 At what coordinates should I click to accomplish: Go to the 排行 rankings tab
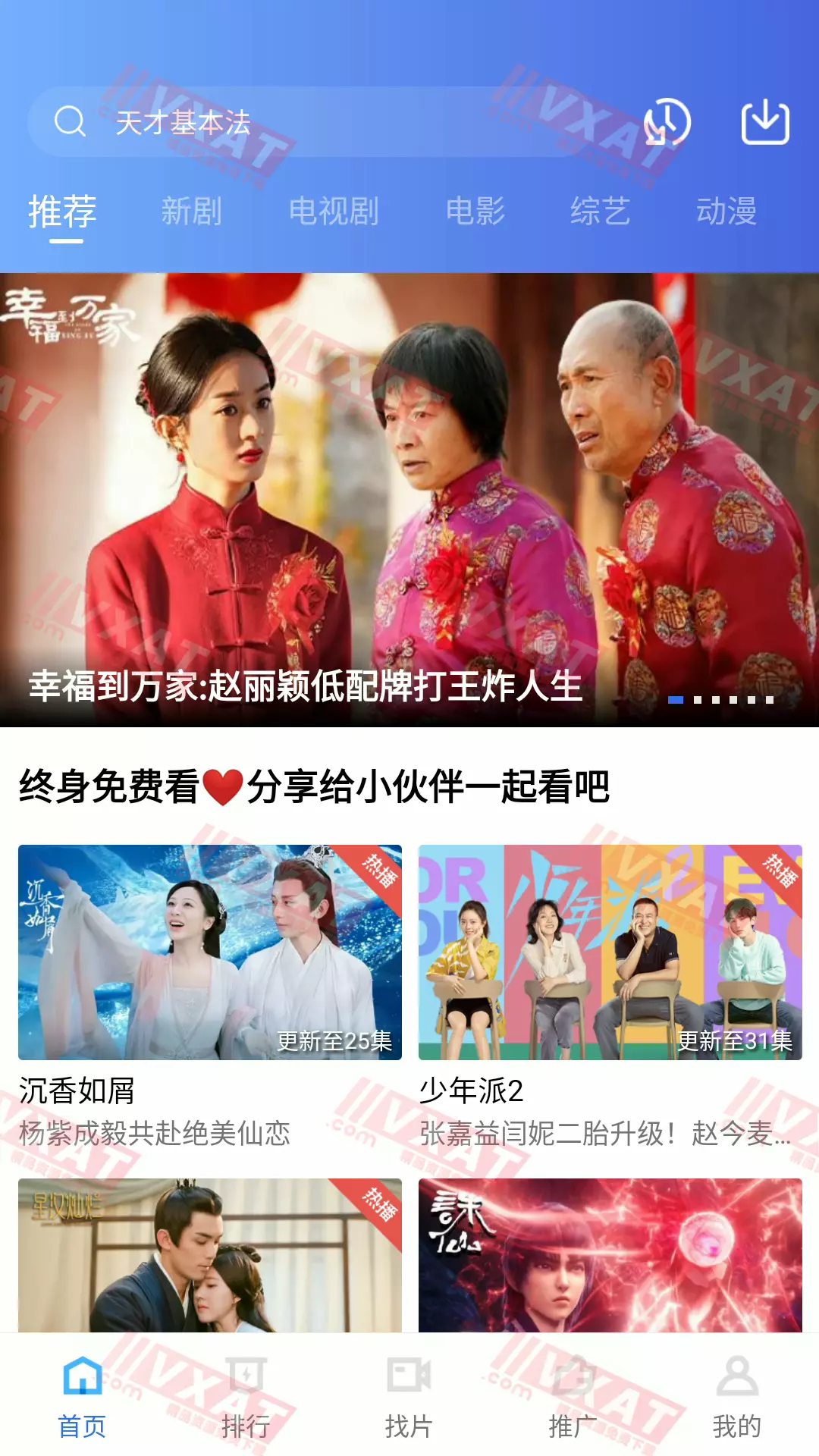[246, 1397]
